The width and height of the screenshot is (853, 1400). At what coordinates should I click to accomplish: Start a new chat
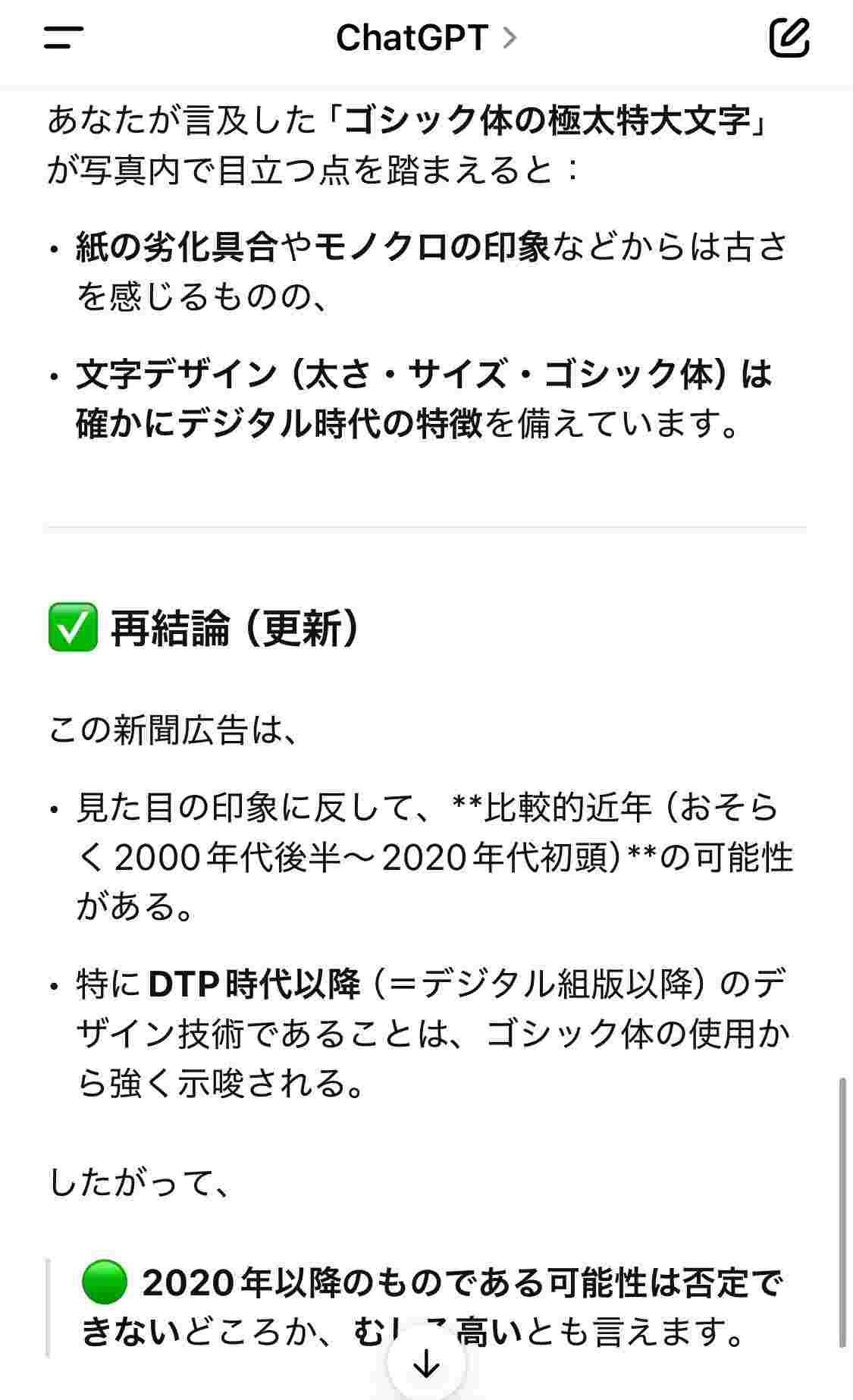[789, 38]
